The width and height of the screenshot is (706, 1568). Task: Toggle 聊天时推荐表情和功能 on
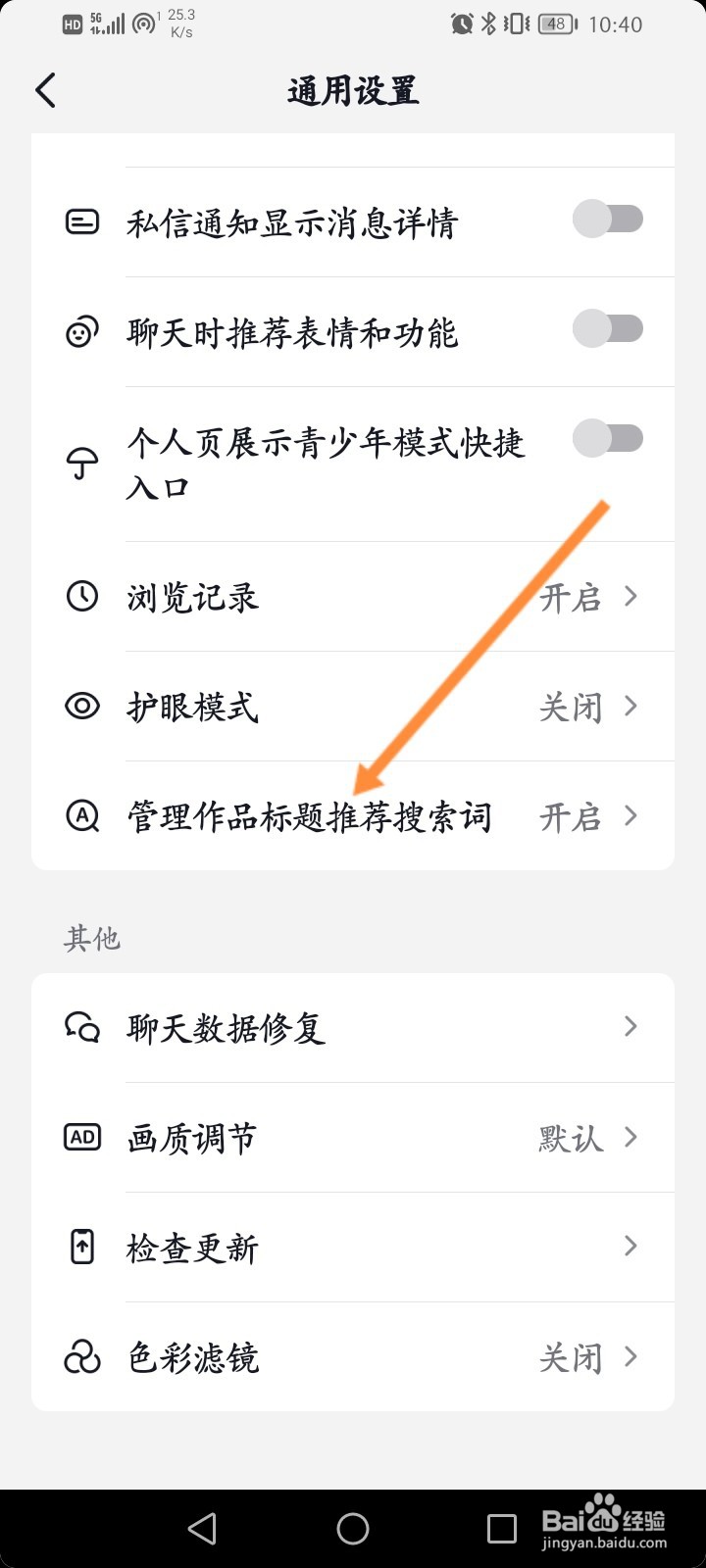pyautogui.click(x=609, y=328)
